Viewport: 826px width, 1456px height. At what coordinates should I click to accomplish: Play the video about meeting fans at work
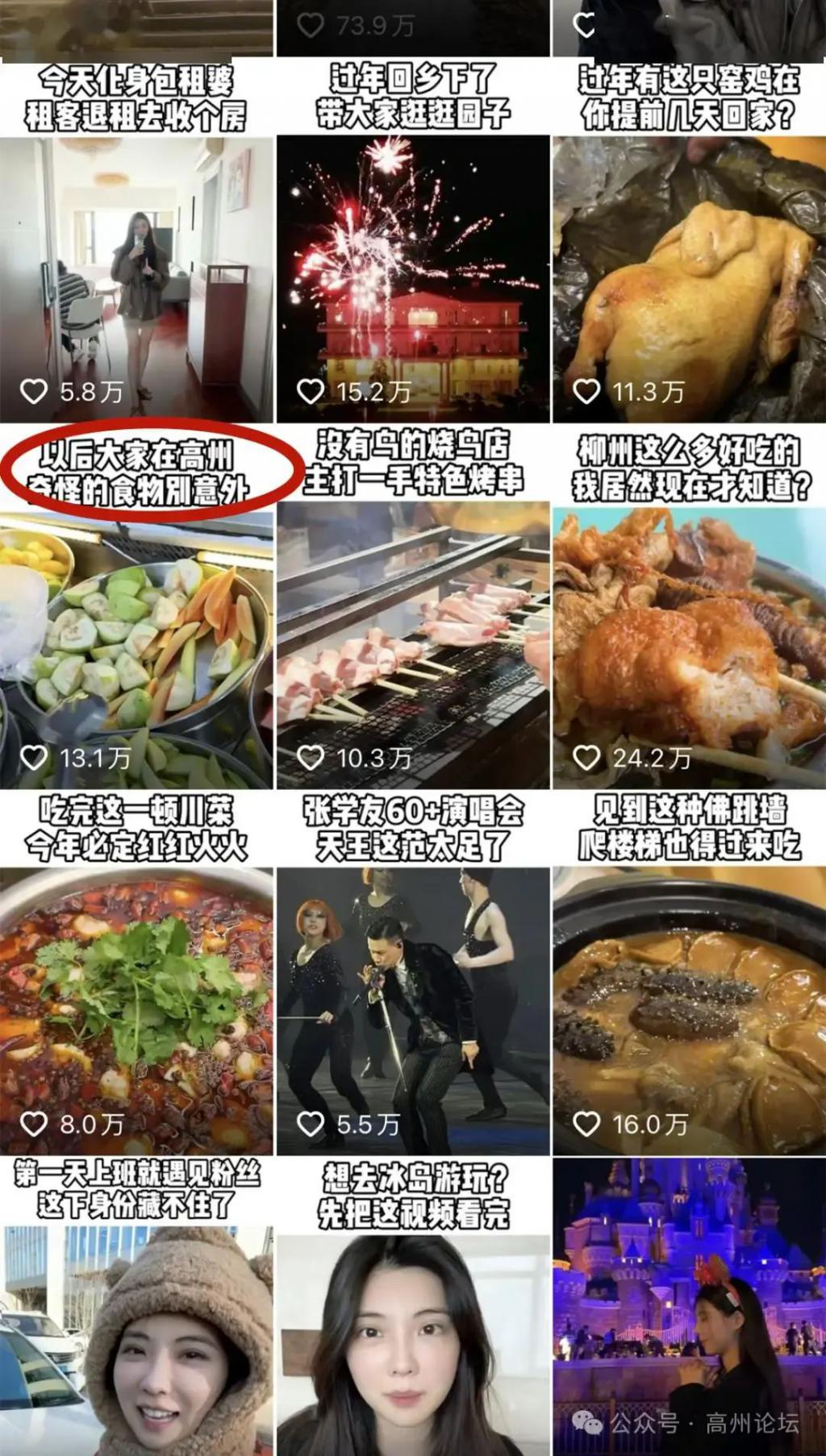[136, 1338]
